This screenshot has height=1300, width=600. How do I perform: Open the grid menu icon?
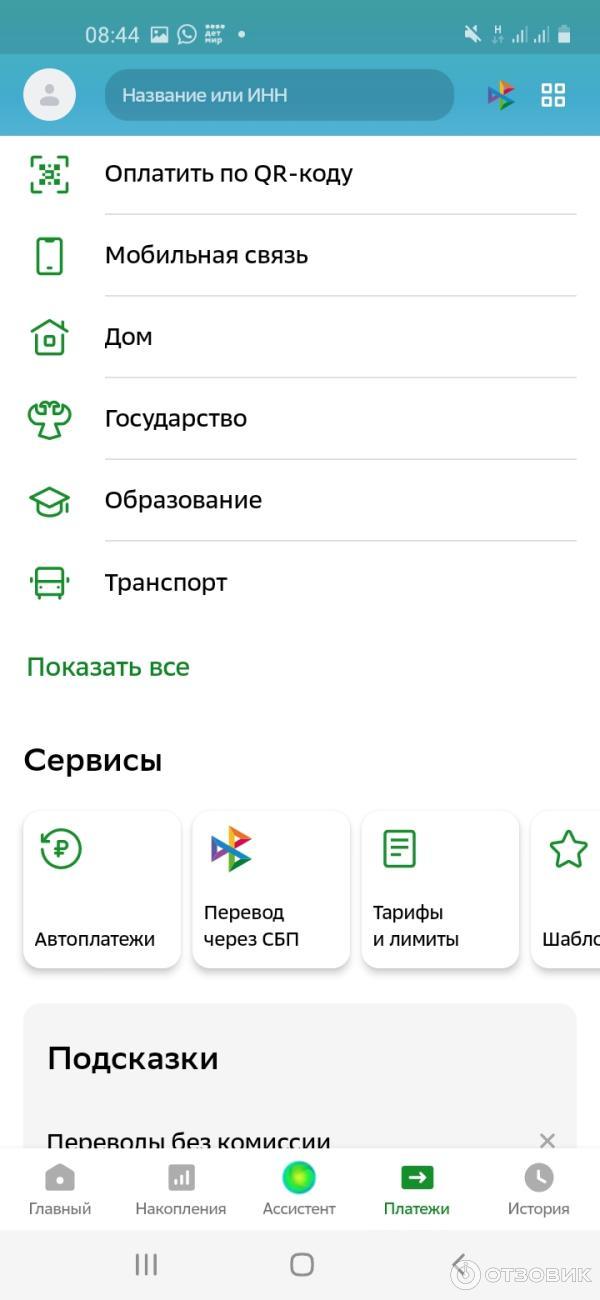pos(553,95)
